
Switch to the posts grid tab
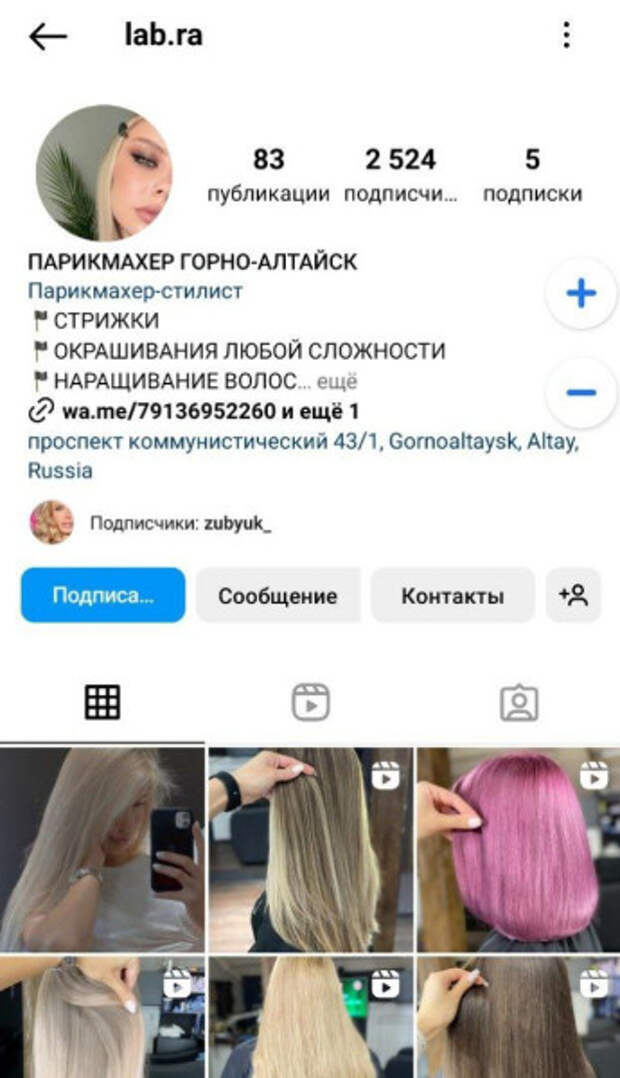102,703
